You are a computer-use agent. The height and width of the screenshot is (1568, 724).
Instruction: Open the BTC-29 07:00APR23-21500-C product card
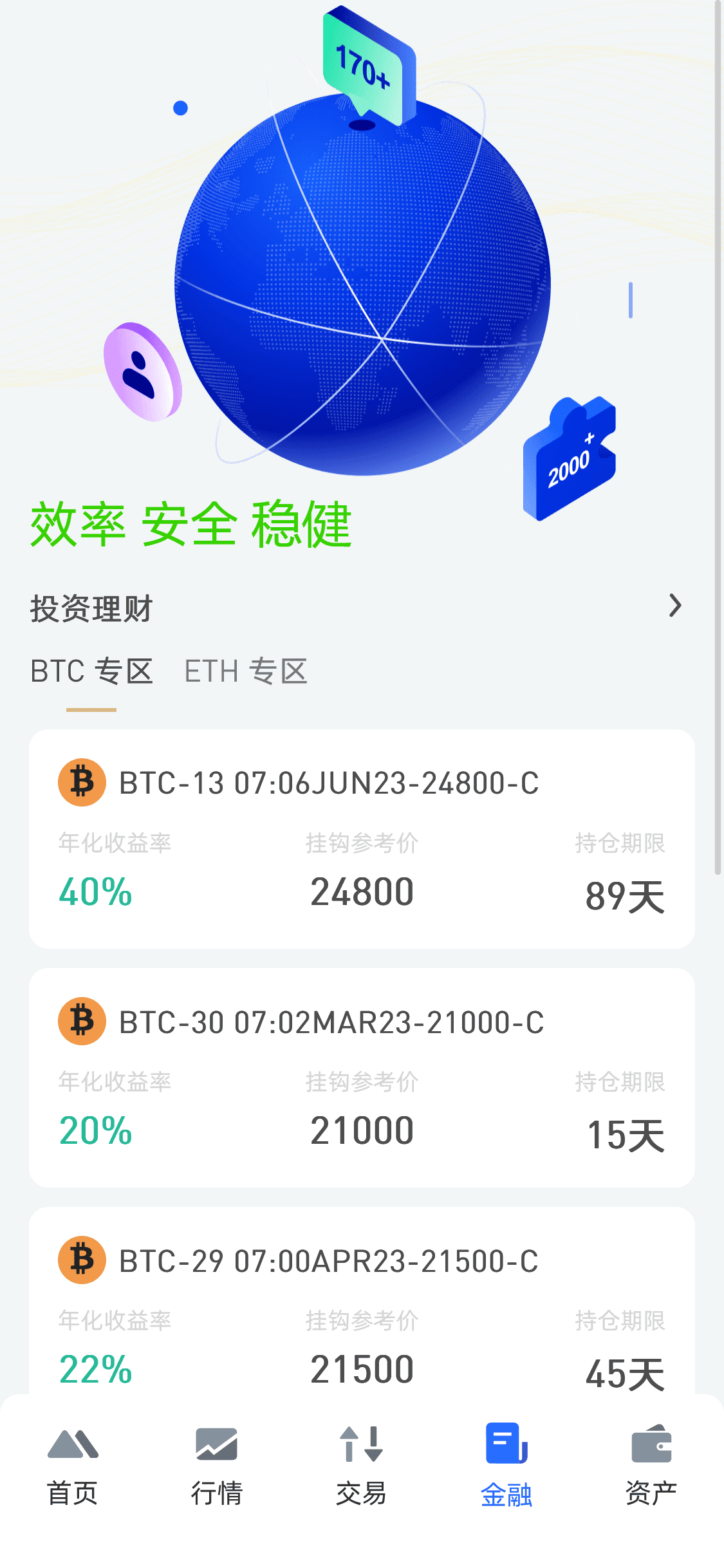tap(362, 1307)
